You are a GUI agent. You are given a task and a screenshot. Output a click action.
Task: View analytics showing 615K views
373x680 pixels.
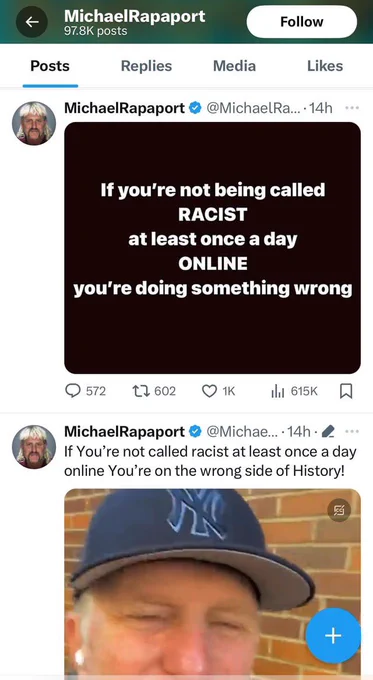(294, 391)
